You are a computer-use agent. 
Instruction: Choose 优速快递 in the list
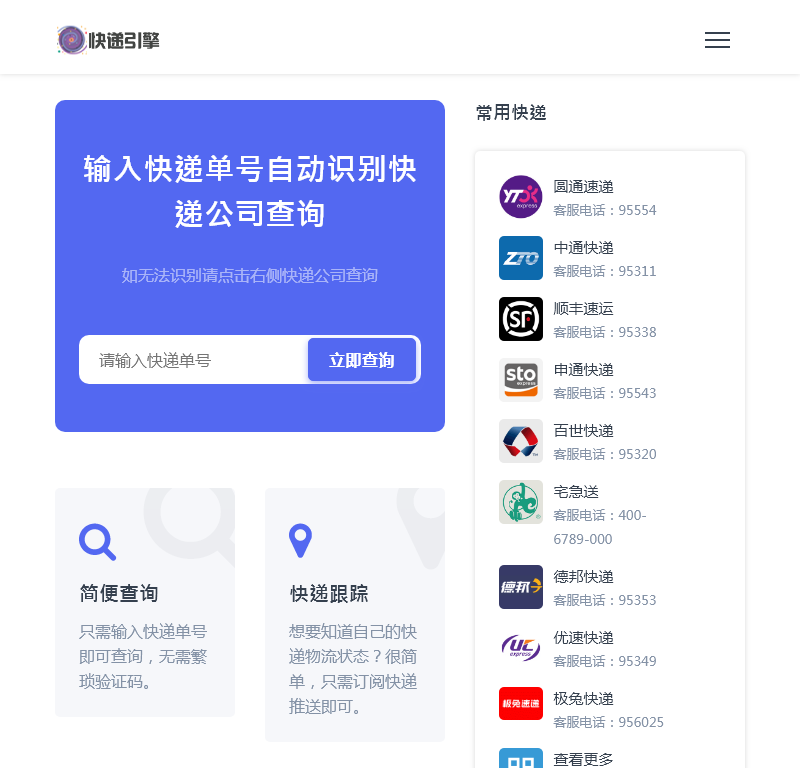pos(583,638)
